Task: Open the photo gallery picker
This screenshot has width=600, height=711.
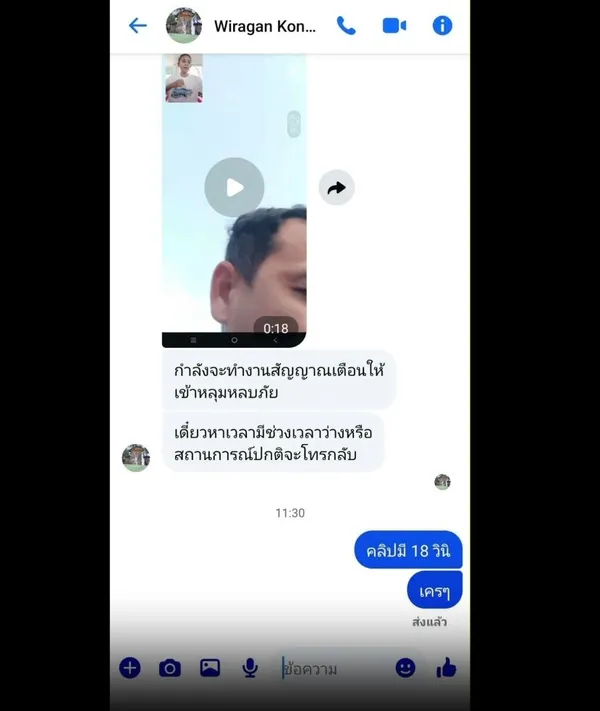Action: tap(210, 668)
